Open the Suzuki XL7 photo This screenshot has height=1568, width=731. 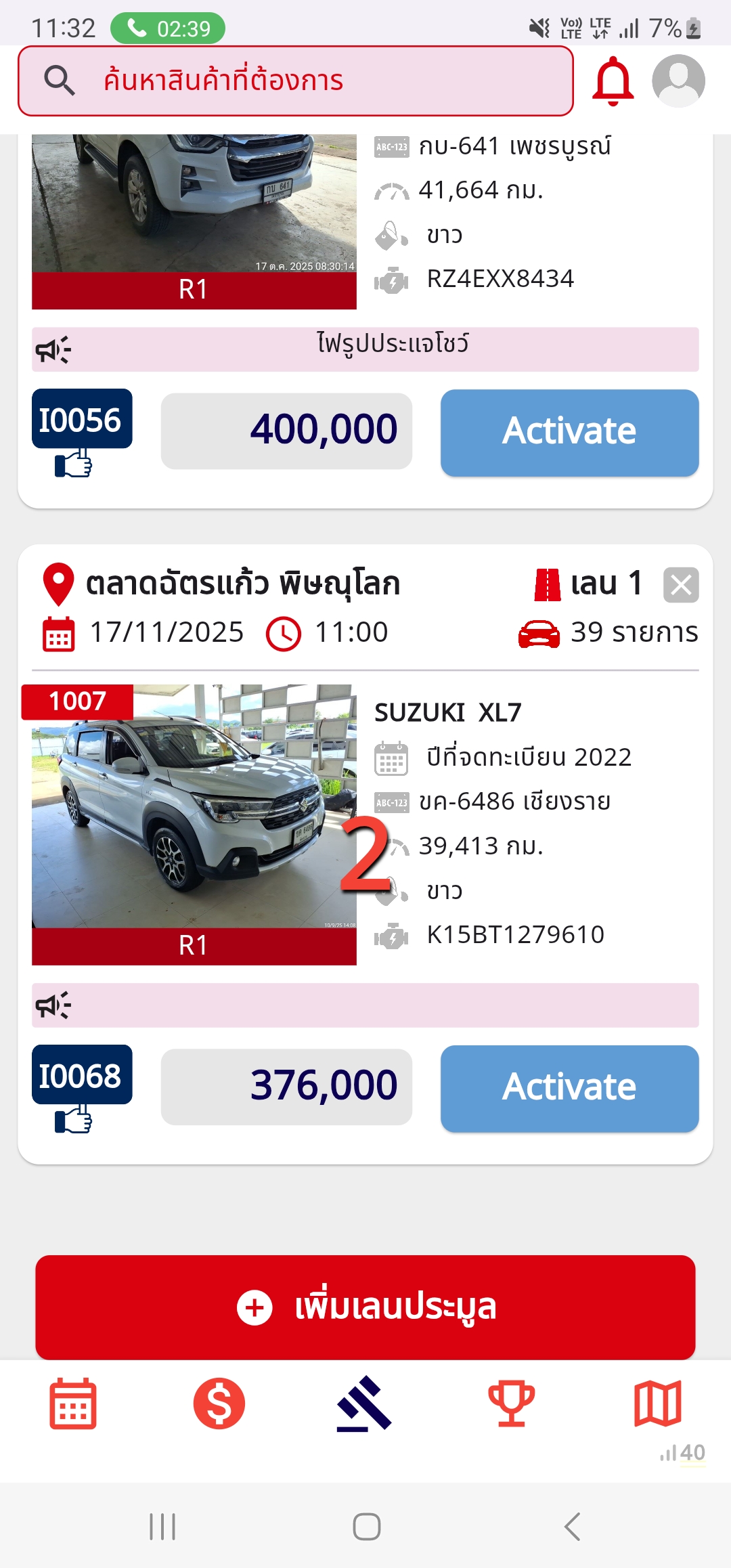point(194,806)
